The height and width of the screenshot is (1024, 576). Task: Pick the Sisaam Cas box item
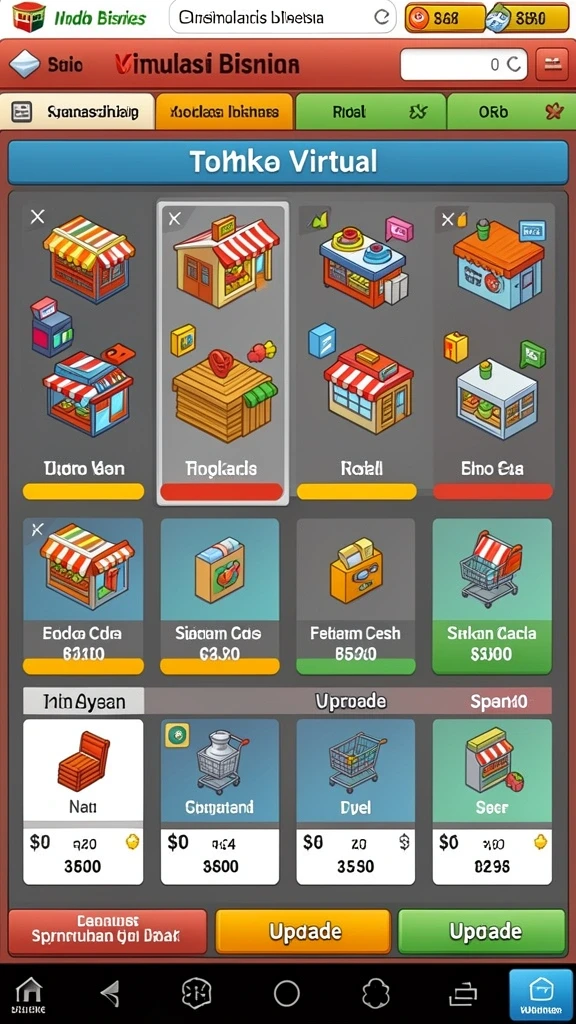point(219,596)
